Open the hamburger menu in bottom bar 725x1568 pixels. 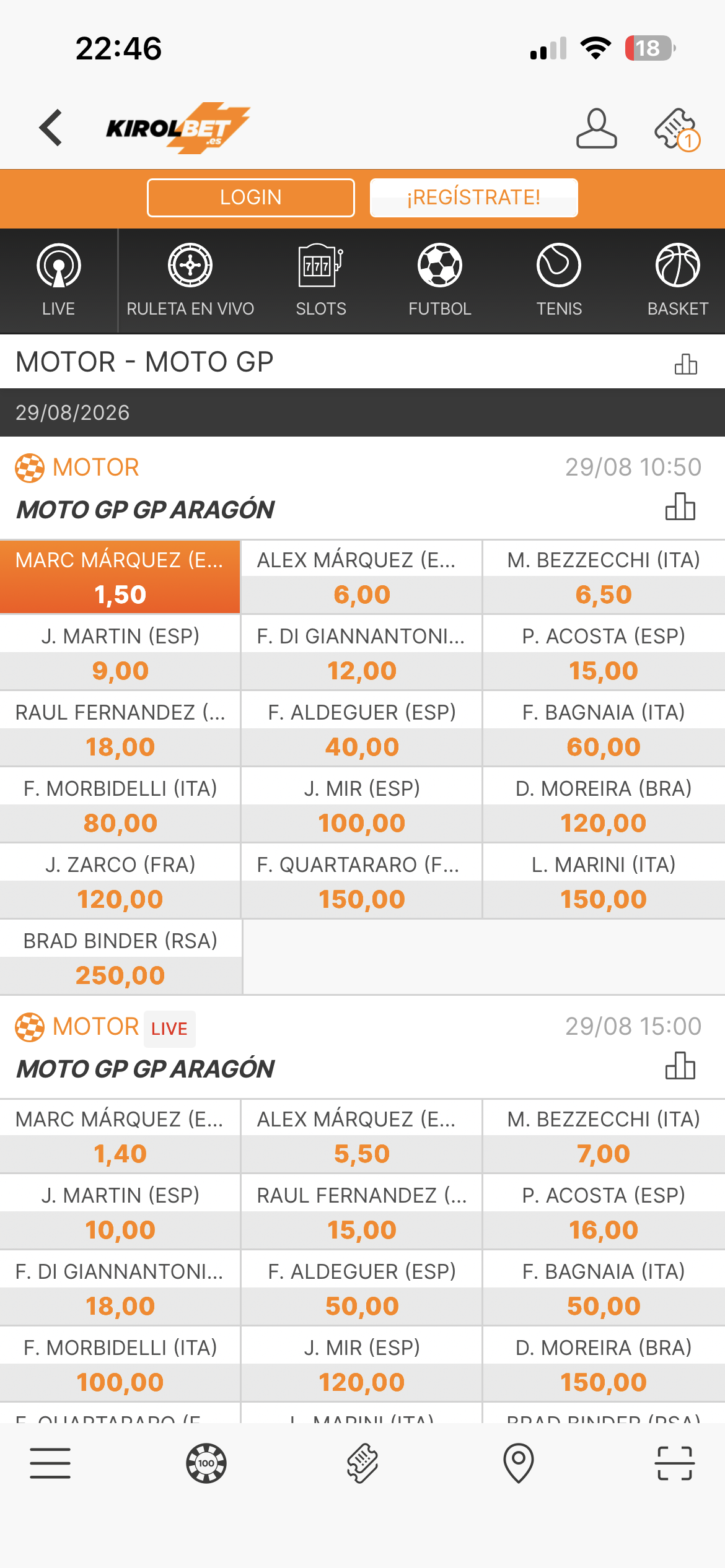point(50,1463)
